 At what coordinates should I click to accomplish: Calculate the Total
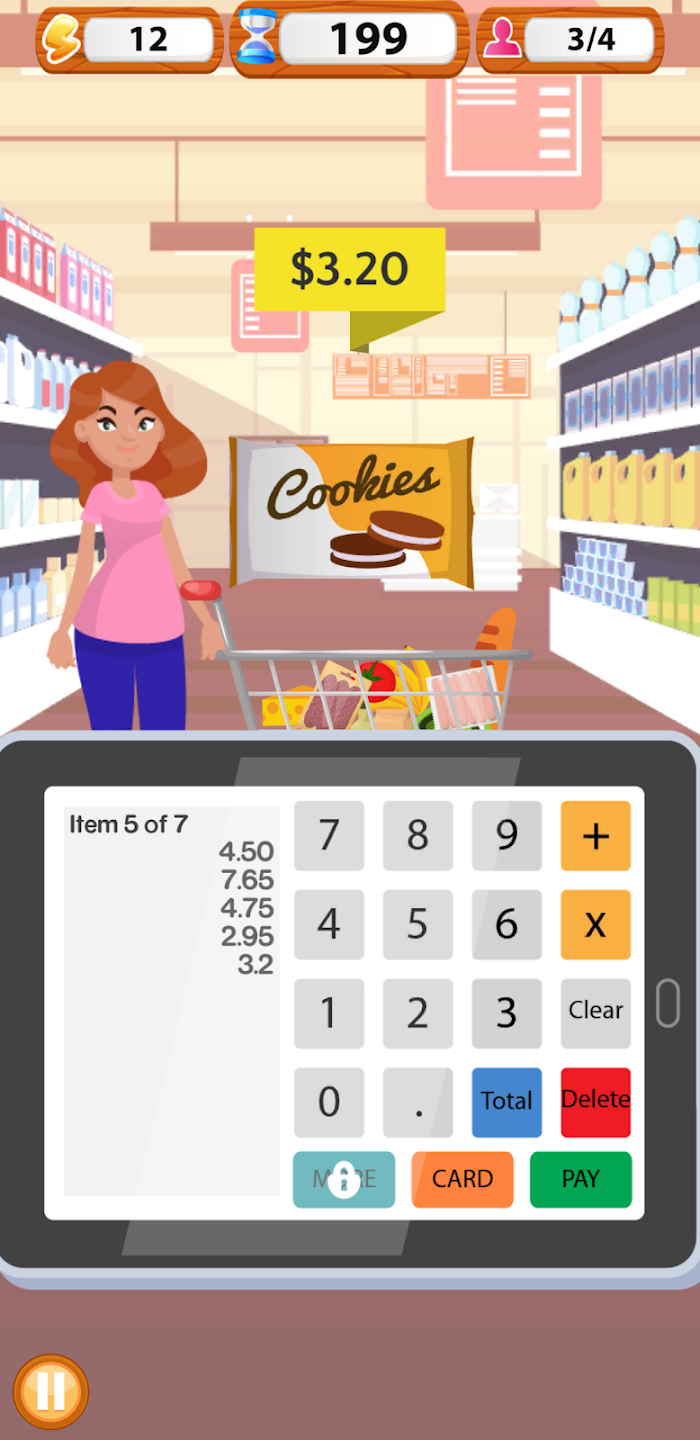[x=507, y=1102]
